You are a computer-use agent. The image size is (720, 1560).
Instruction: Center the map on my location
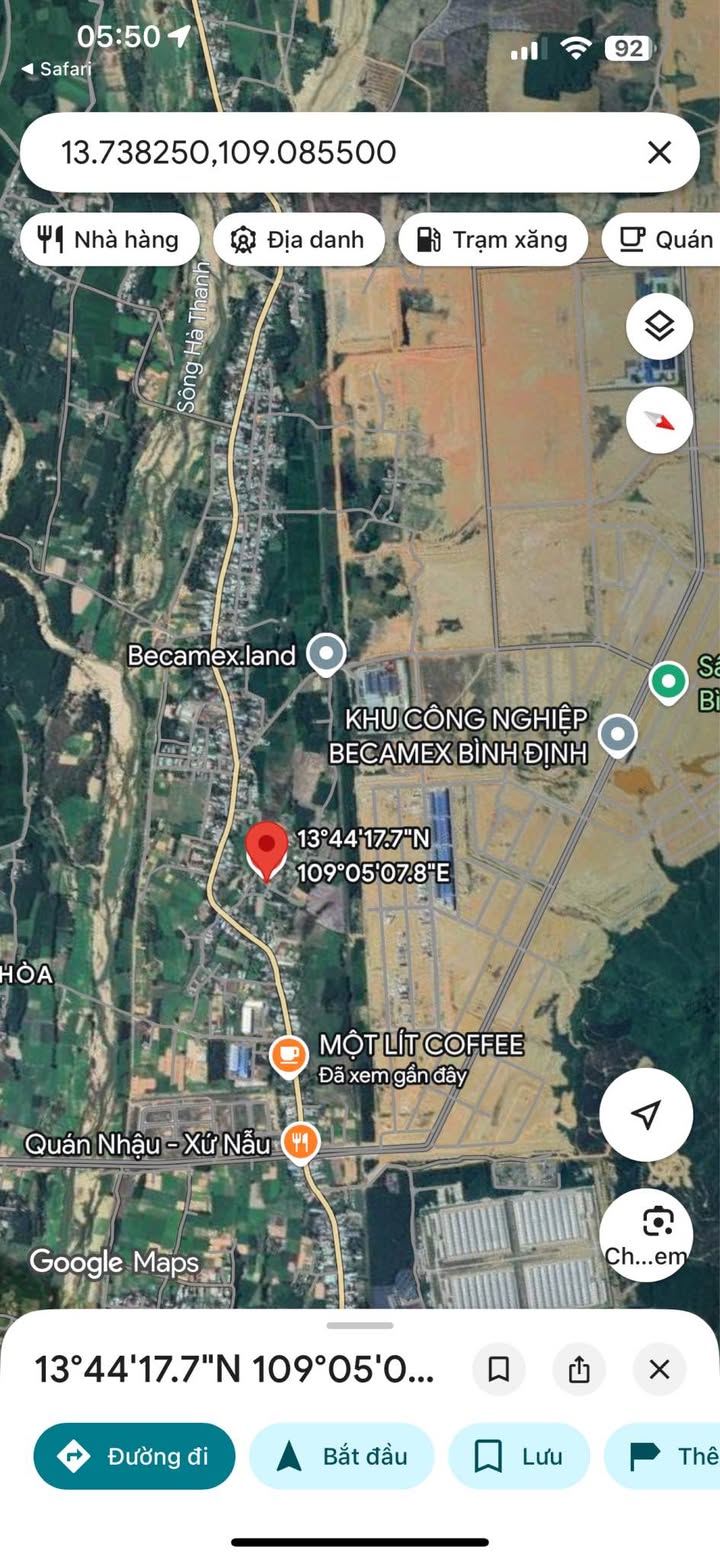pos(646,1114)
